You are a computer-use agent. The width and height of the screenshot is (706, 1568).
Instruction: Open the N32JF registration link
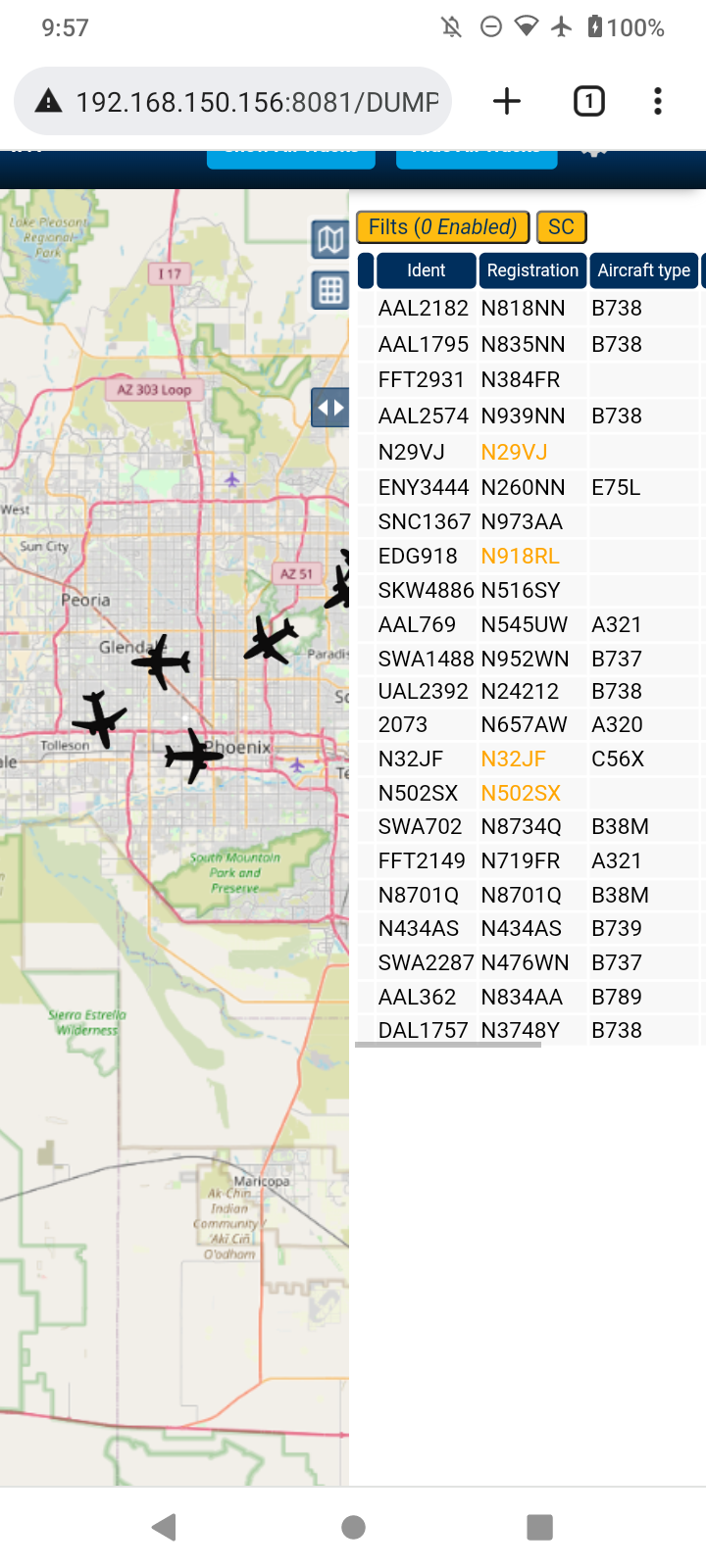pyautogui.click(x=513, y=759)
